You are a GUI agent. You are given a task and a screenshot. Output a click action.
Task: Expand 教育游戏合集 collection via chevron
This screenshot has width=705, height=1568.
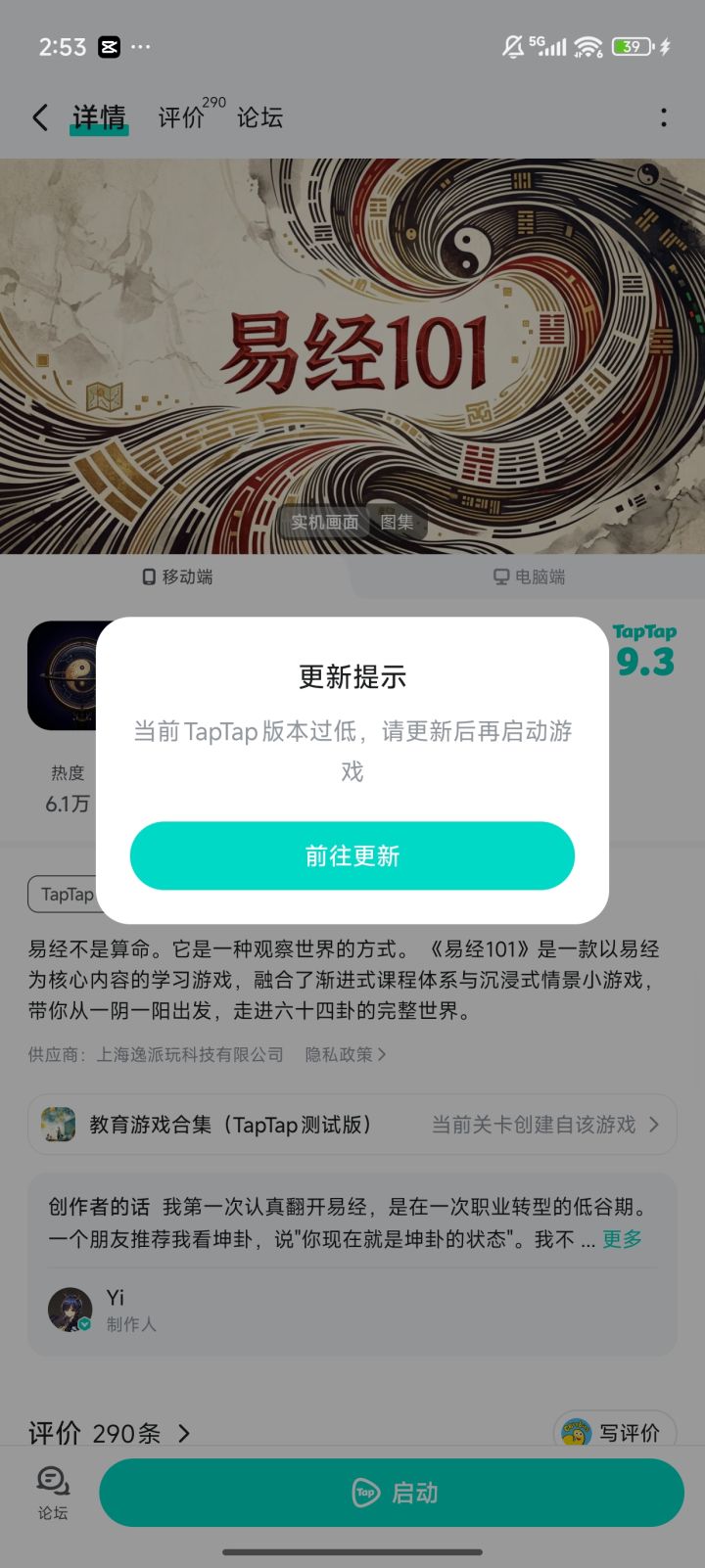(654, 1125)
